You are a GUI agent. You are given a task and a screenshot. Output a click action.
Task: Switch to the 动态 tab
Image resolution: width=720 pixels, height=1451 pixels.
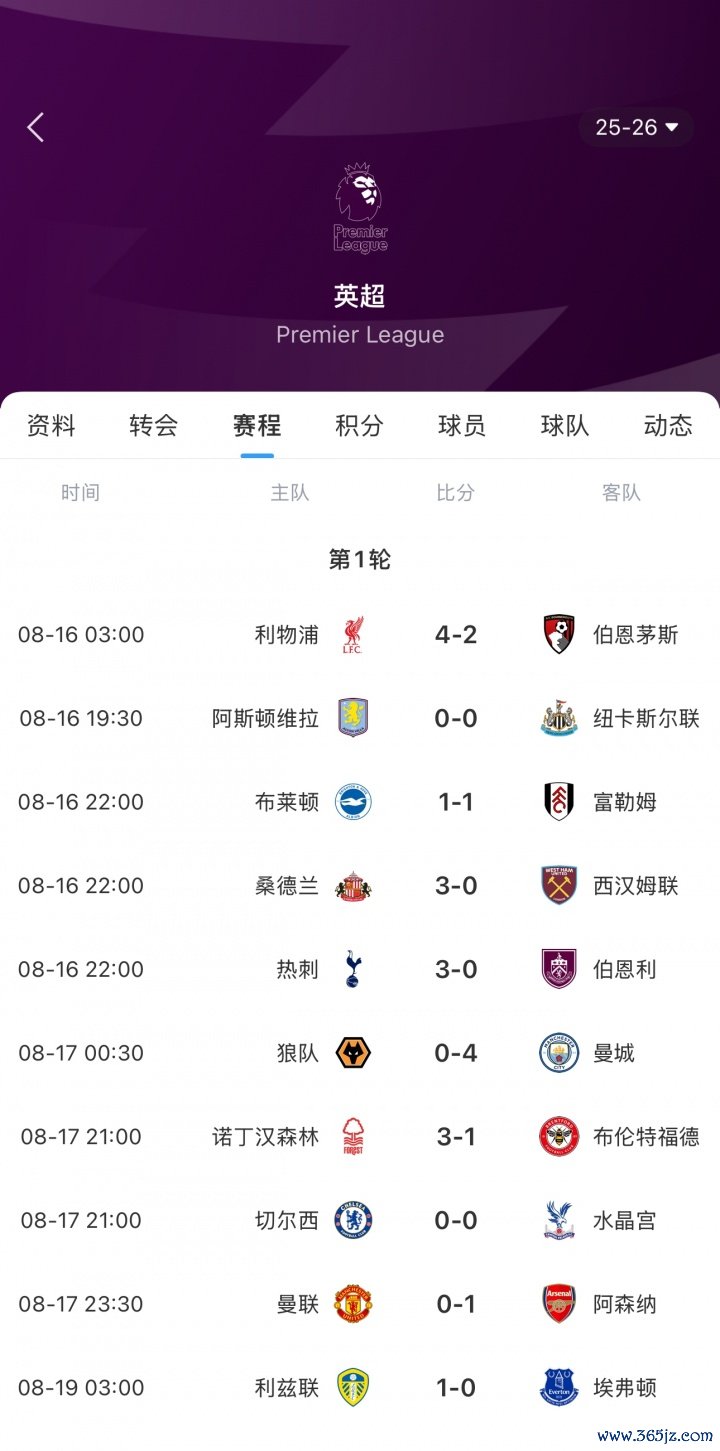tap(668, 425)
